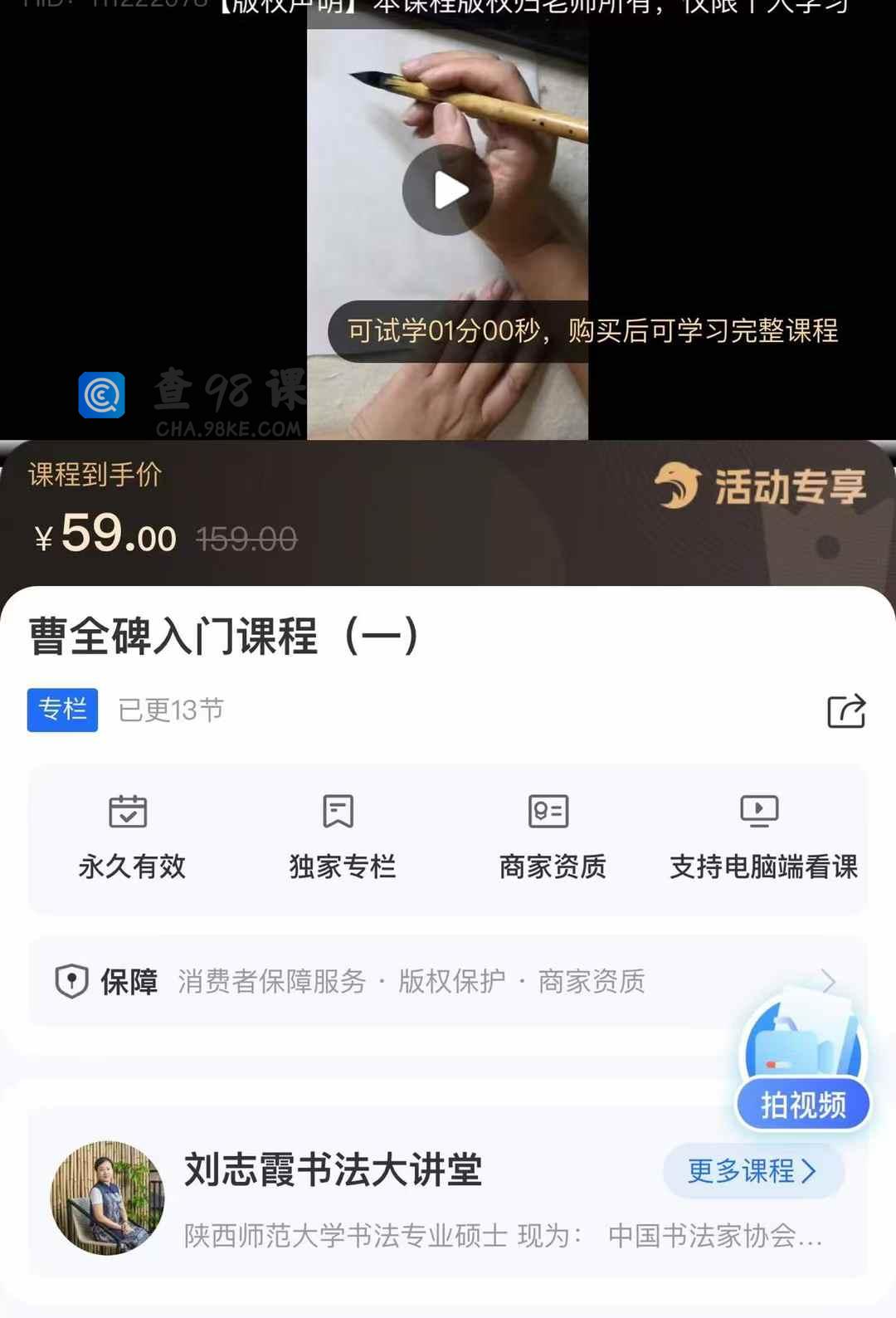The image size is (896, 1318).
Task: Play the course preview video
Action: (x=447, y=190)
